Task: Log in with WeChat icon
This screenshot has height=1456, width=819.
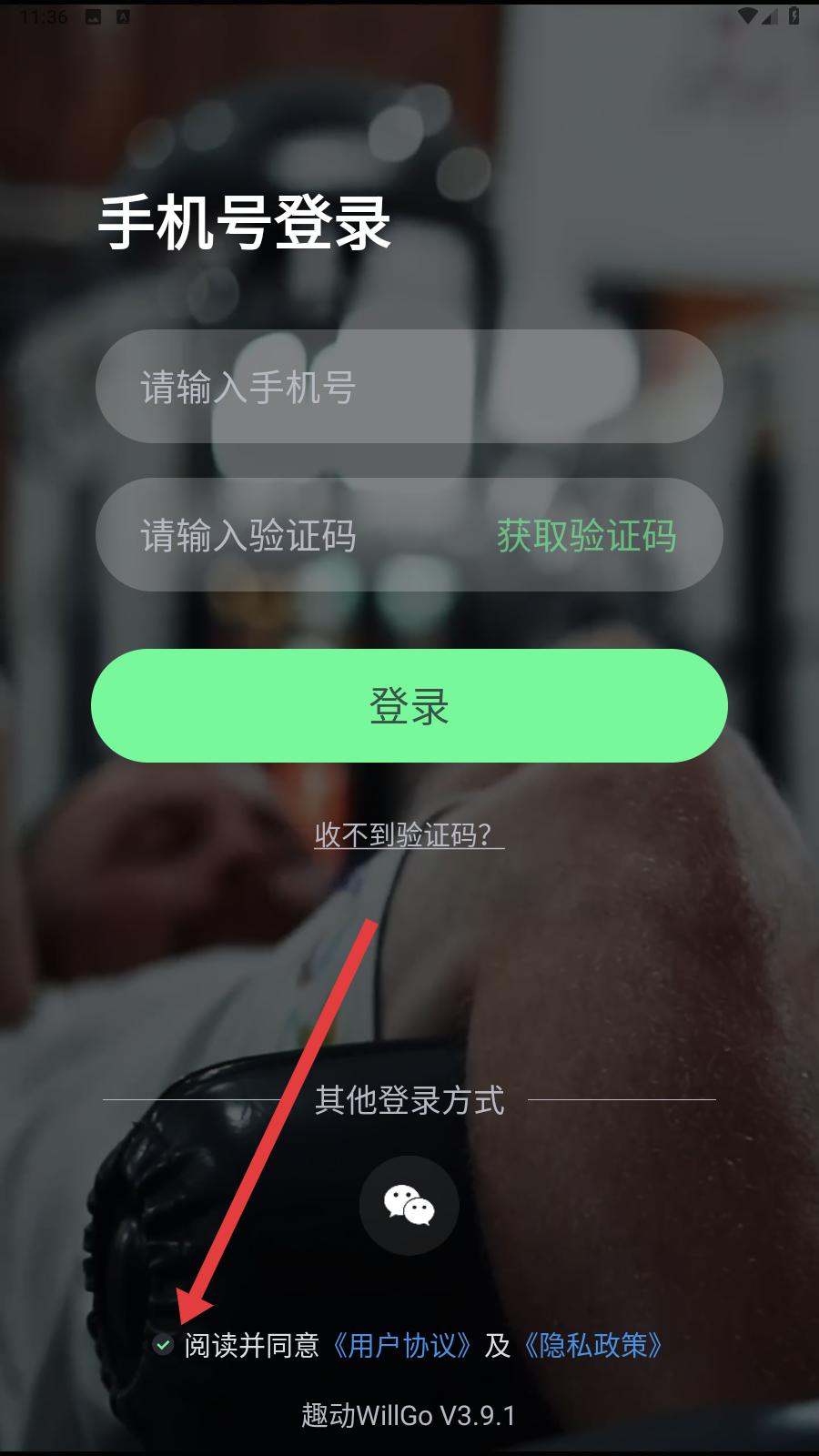Action: pyautogui.click(x=409, y=1205)
